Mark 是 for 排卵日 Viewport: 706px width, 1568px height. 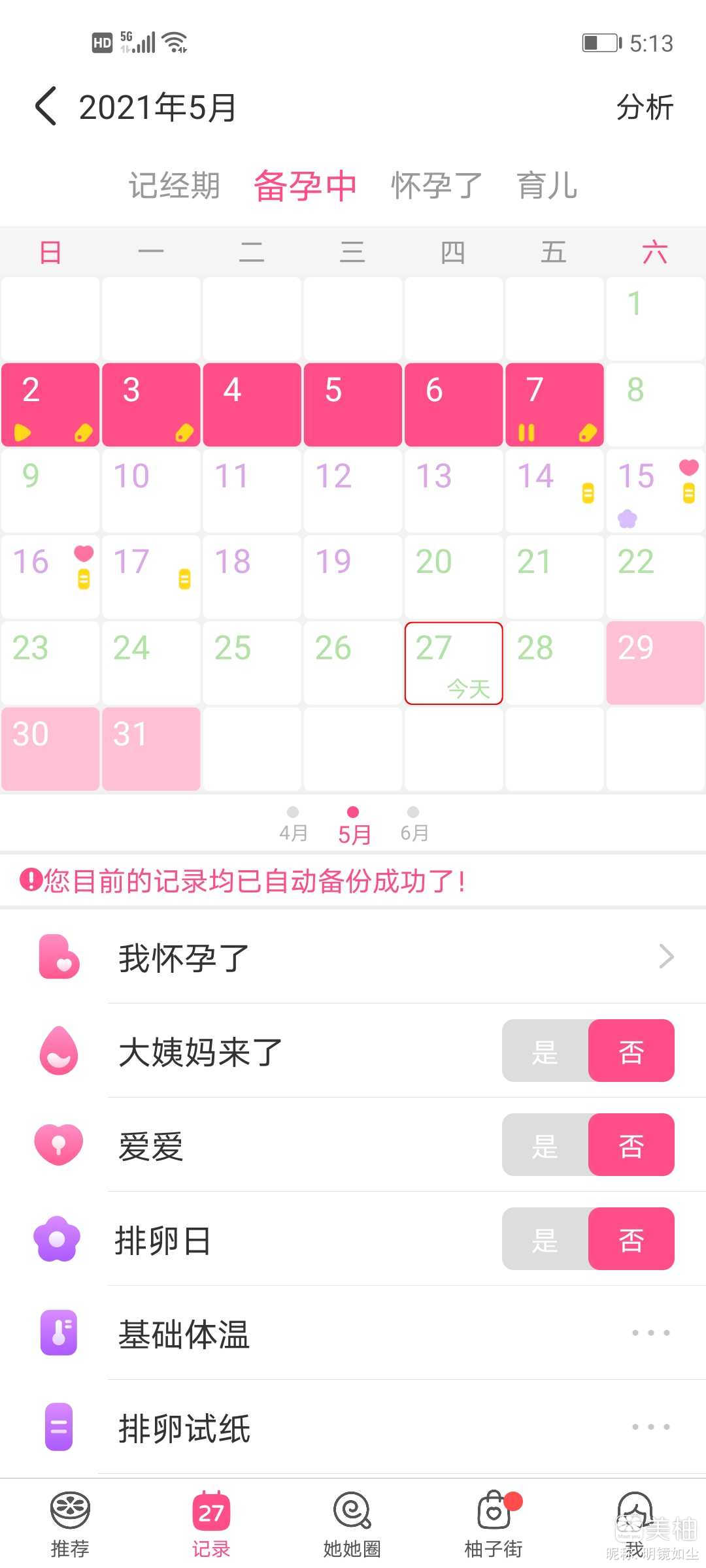coord(545,1239)
